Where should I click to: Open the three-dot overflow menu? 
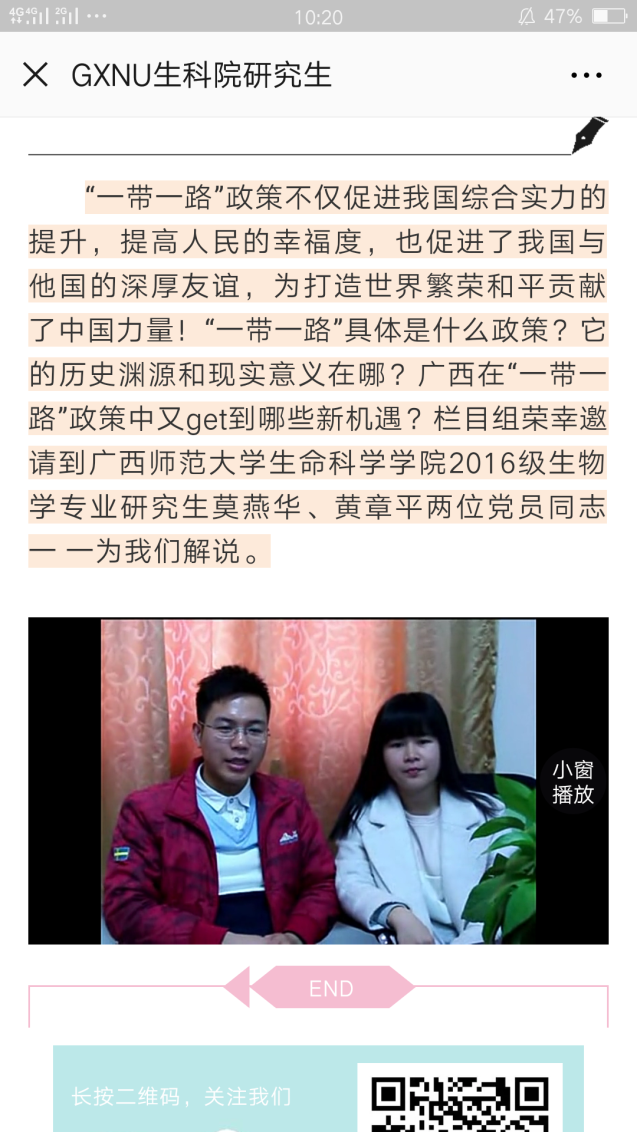[586, 75]
